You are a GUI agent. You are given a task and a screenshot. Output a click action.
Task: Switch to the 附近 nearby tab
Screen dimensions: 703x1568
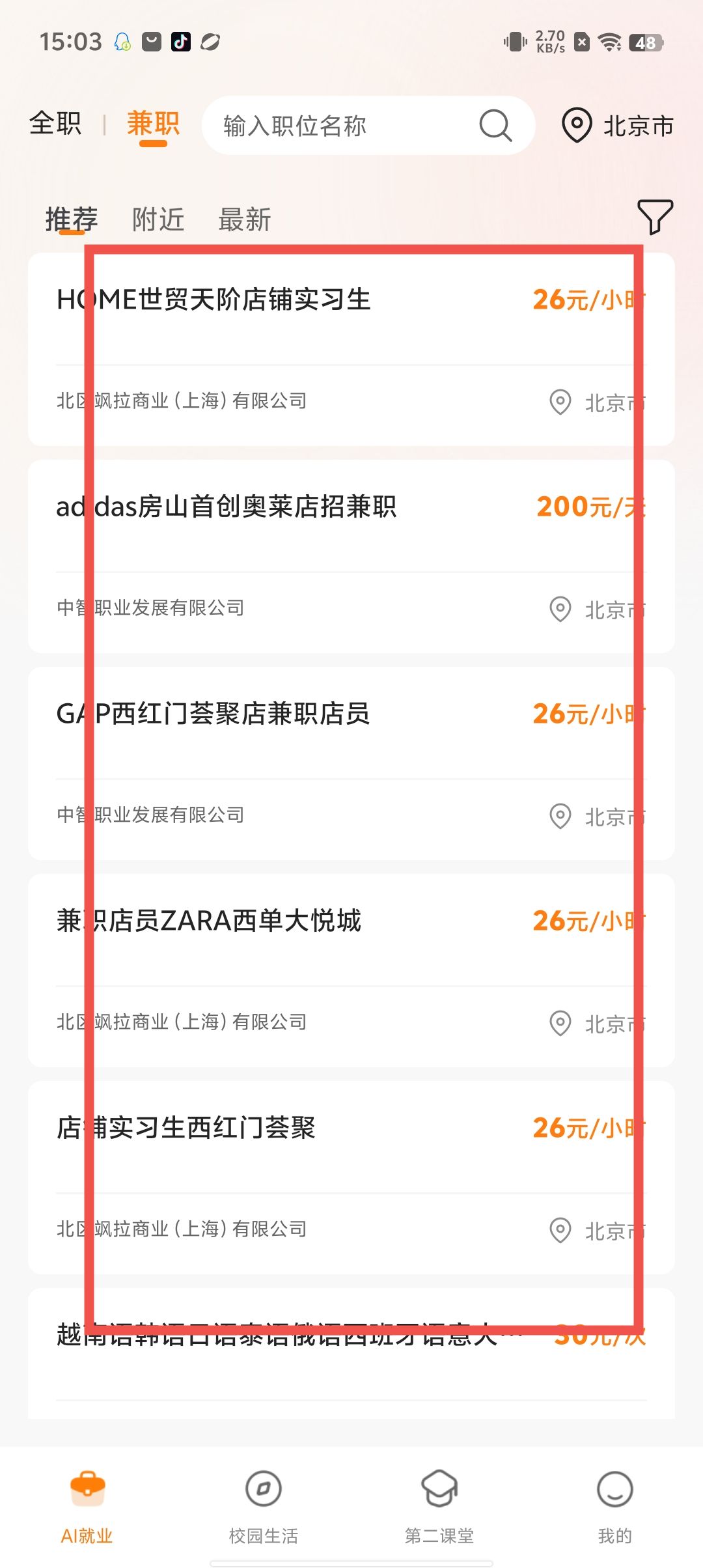[x=158, y=219]
